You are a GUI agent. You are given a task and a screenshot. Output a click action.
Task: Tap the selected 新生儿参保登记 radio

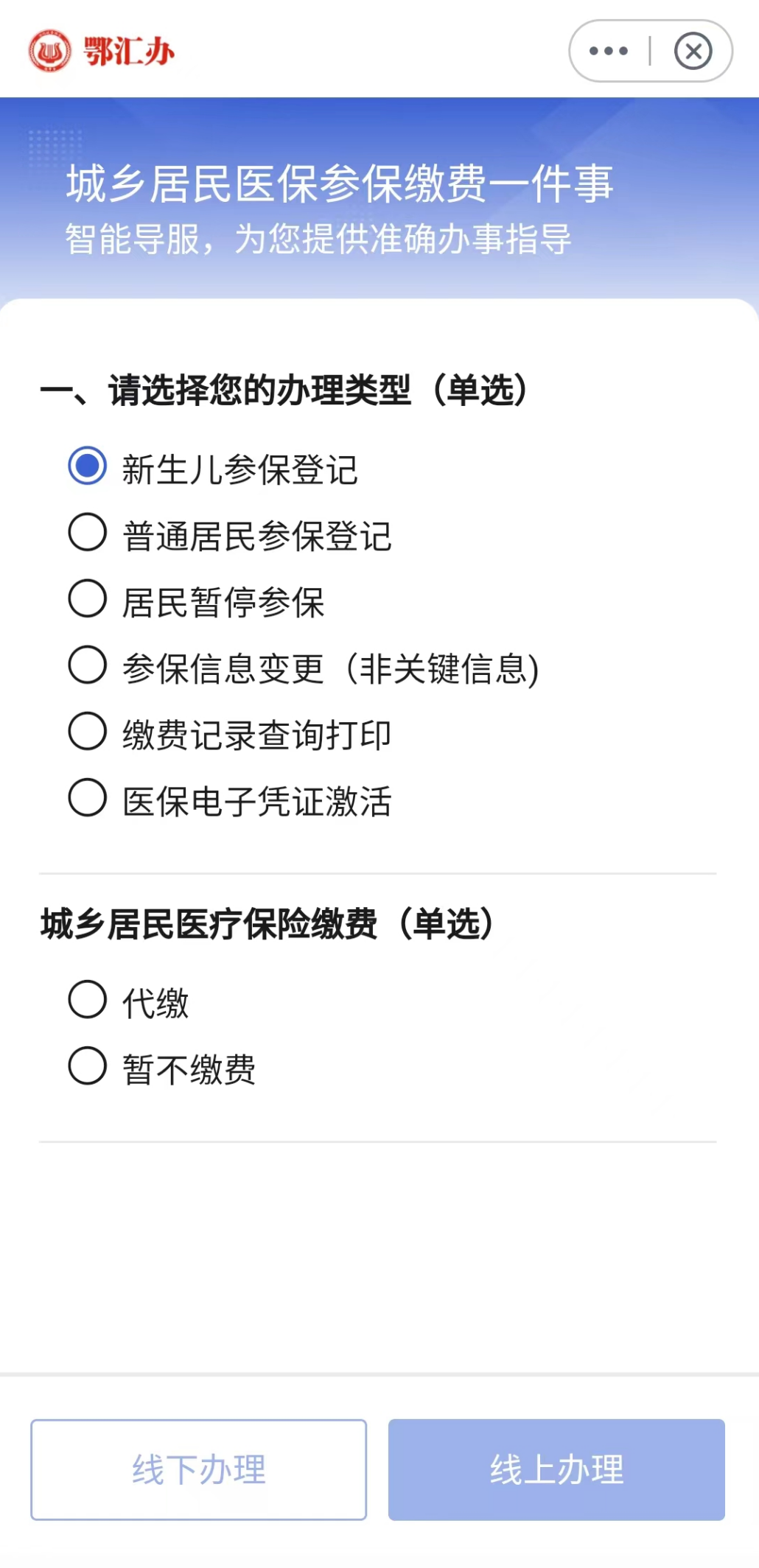point(88,466)
